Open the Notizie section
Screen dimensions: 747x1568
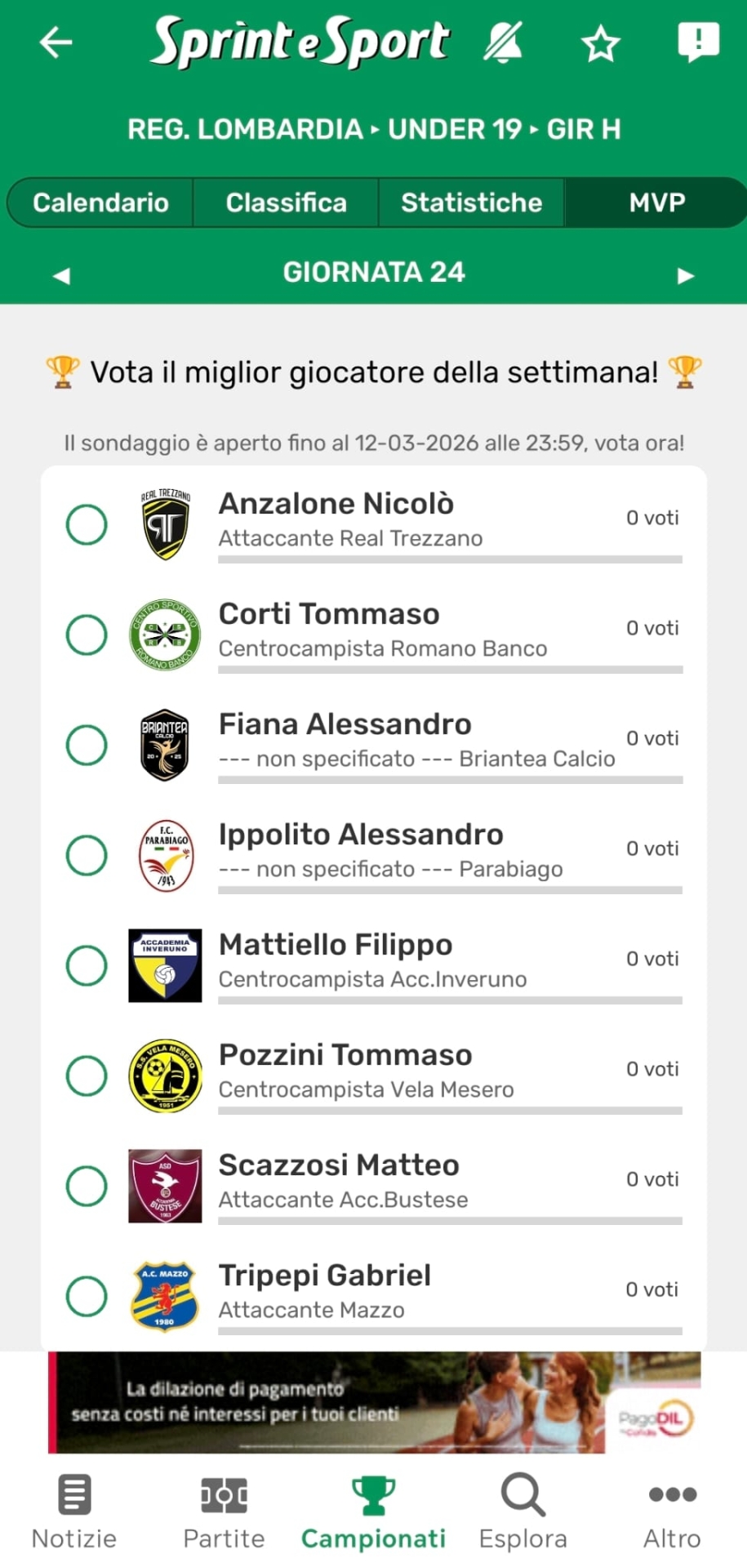[74, 1512]
